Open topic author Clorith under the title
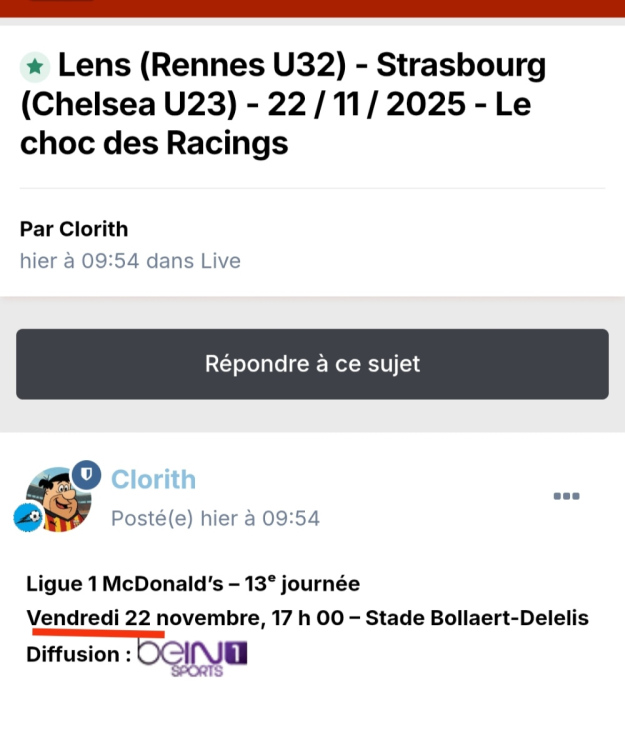625x750 pixels. (x=94, y=229)
